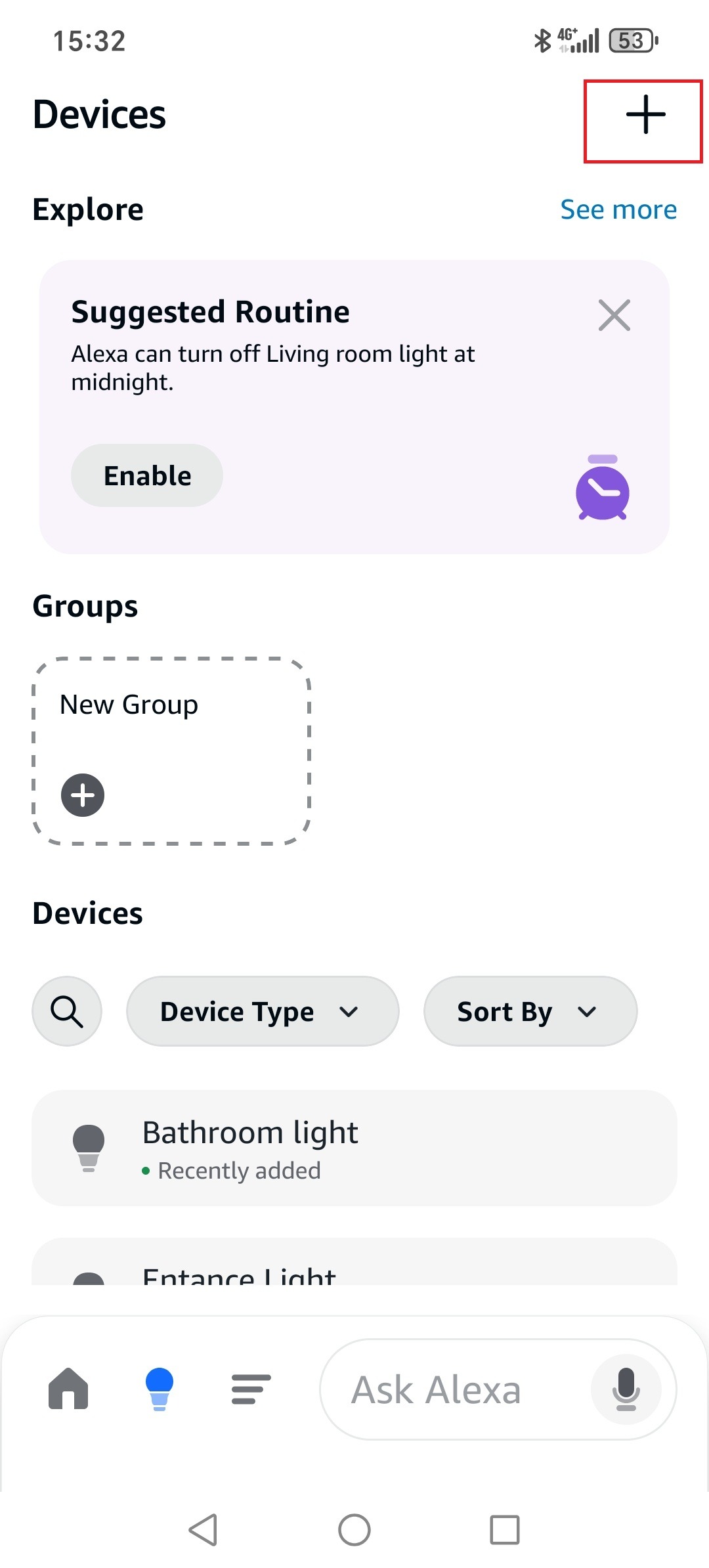Expand Device Type options via its chevron
Viewport: 709px width, 1568px height.
point(349,1012)
